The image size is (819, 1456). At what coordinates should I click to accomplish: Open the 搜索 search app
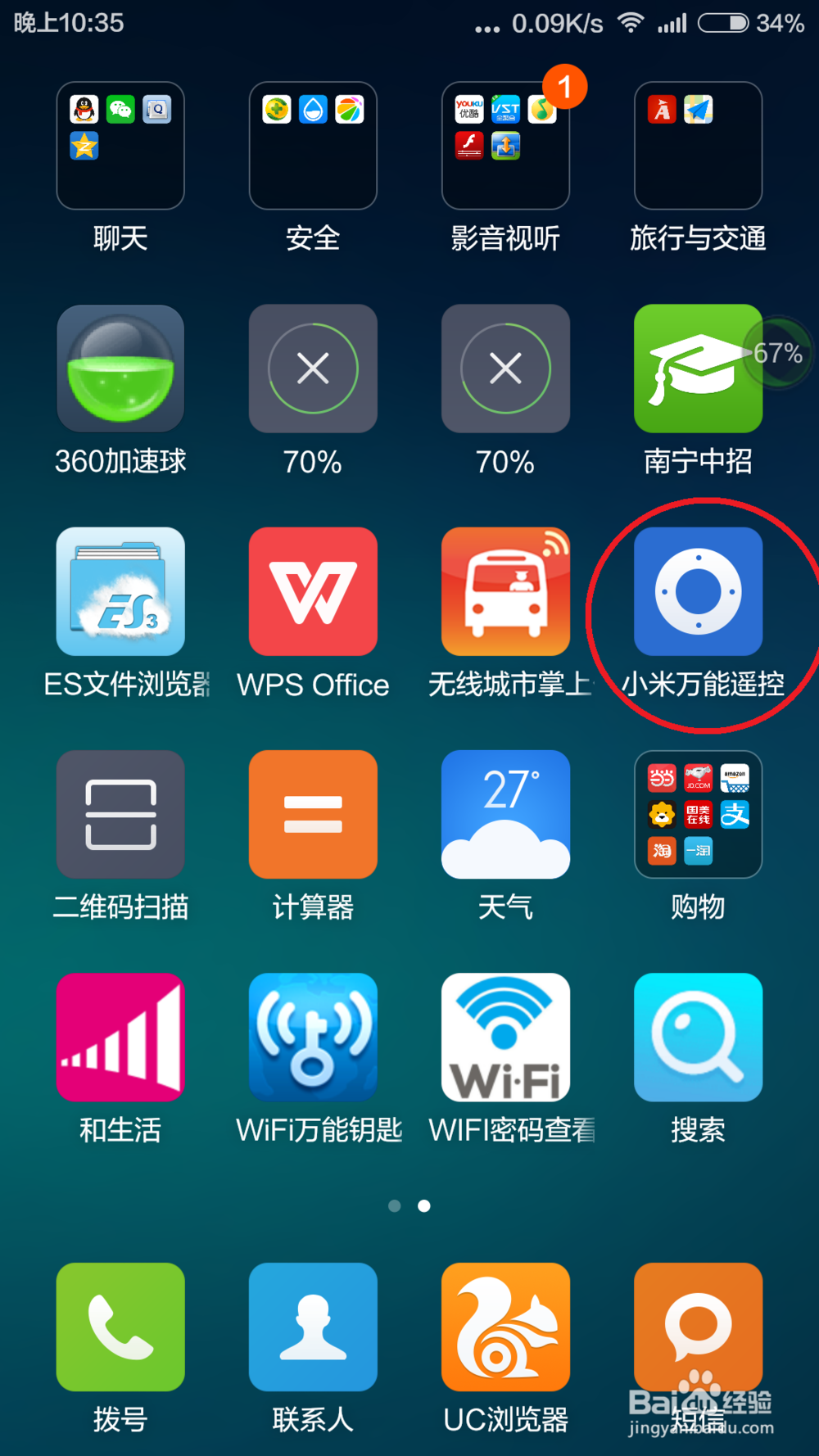(x=697, y=1037)
